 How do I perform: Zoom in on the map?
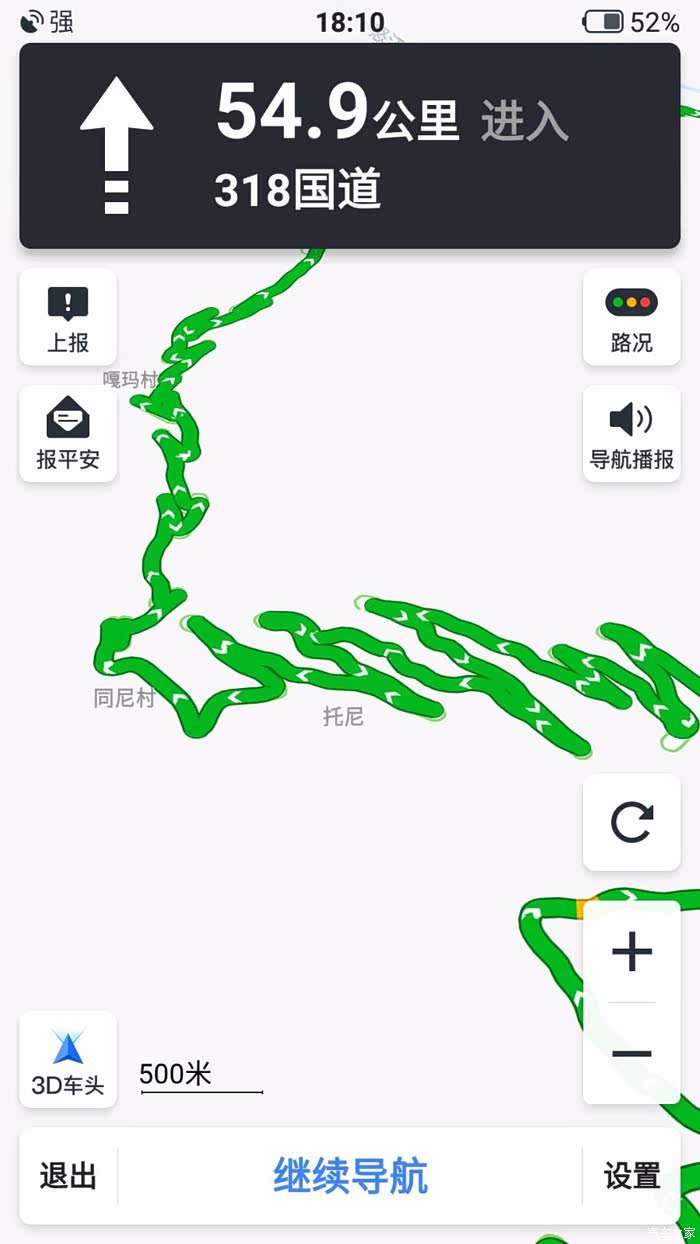point(631,952)
